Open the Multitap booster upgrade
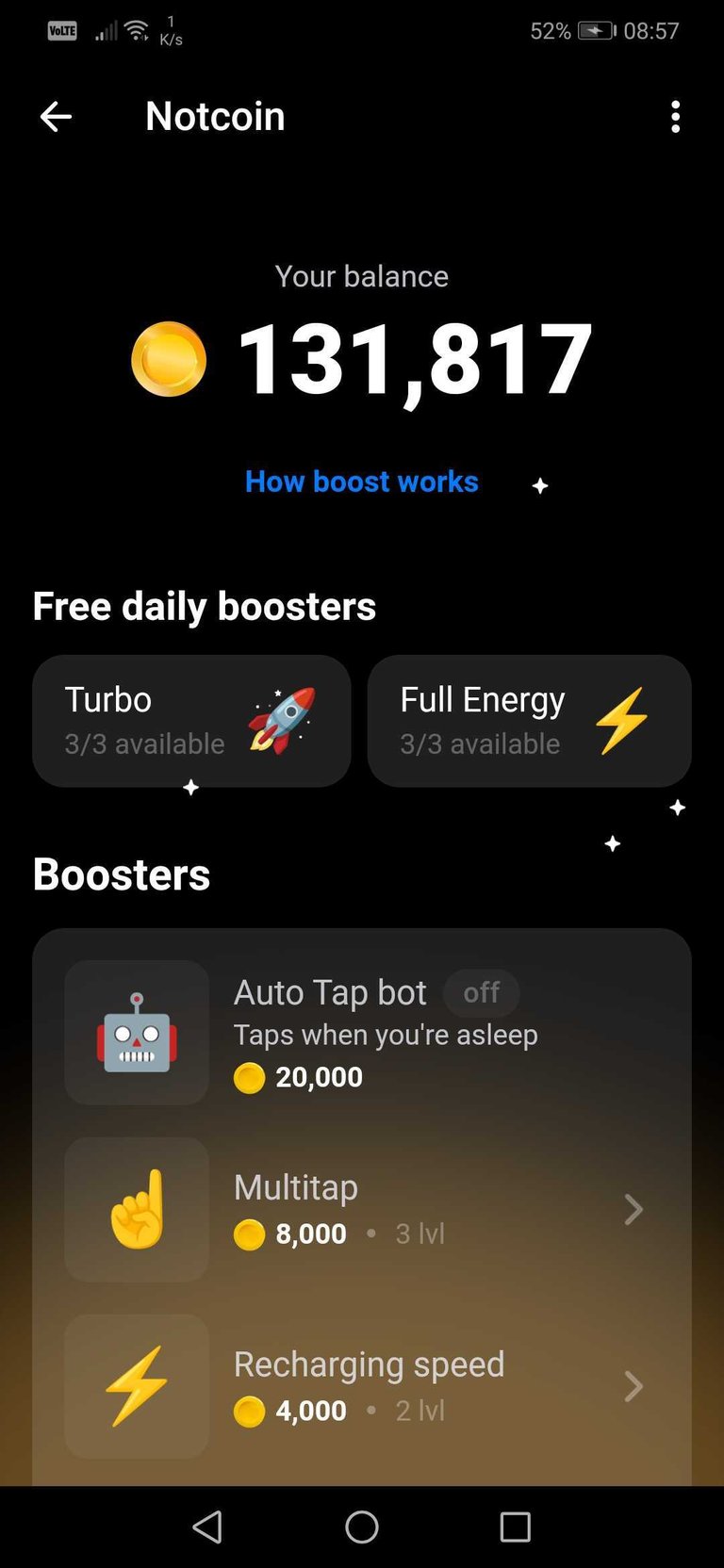724x1568 pixels. (x=362, y=1210)
